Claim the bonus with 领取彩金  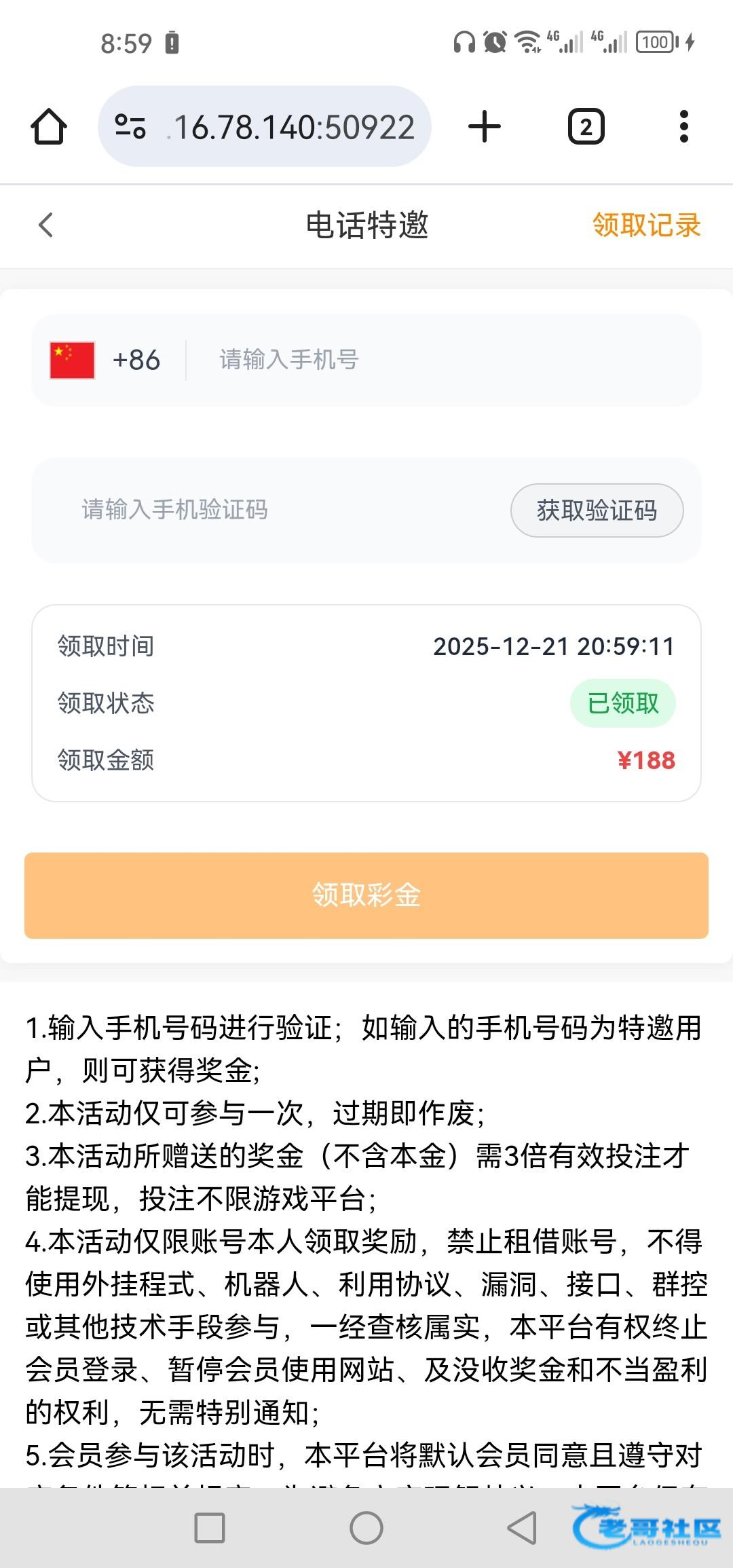pos(366,895)
